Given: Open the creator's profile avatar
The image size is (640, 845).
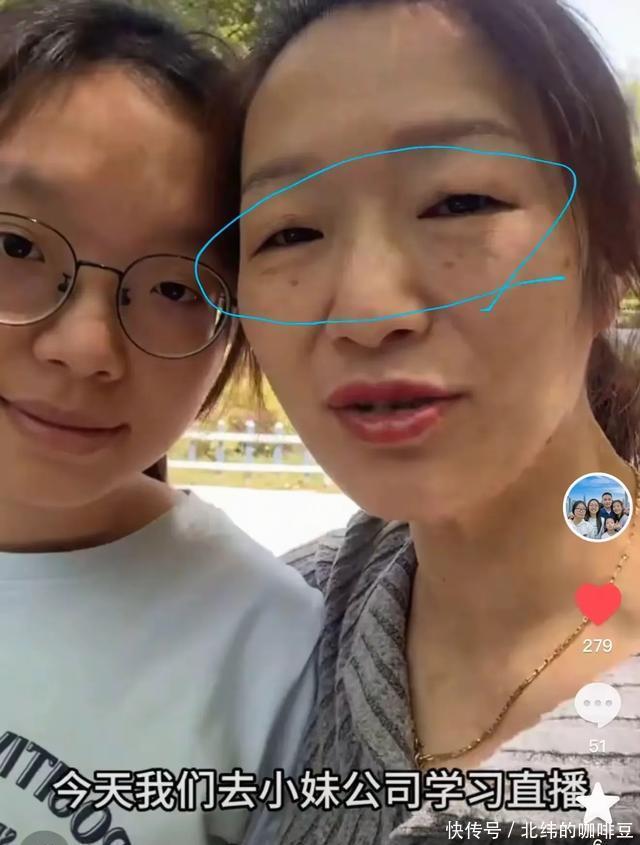Looking at the screenshot, I should [597, 507].
